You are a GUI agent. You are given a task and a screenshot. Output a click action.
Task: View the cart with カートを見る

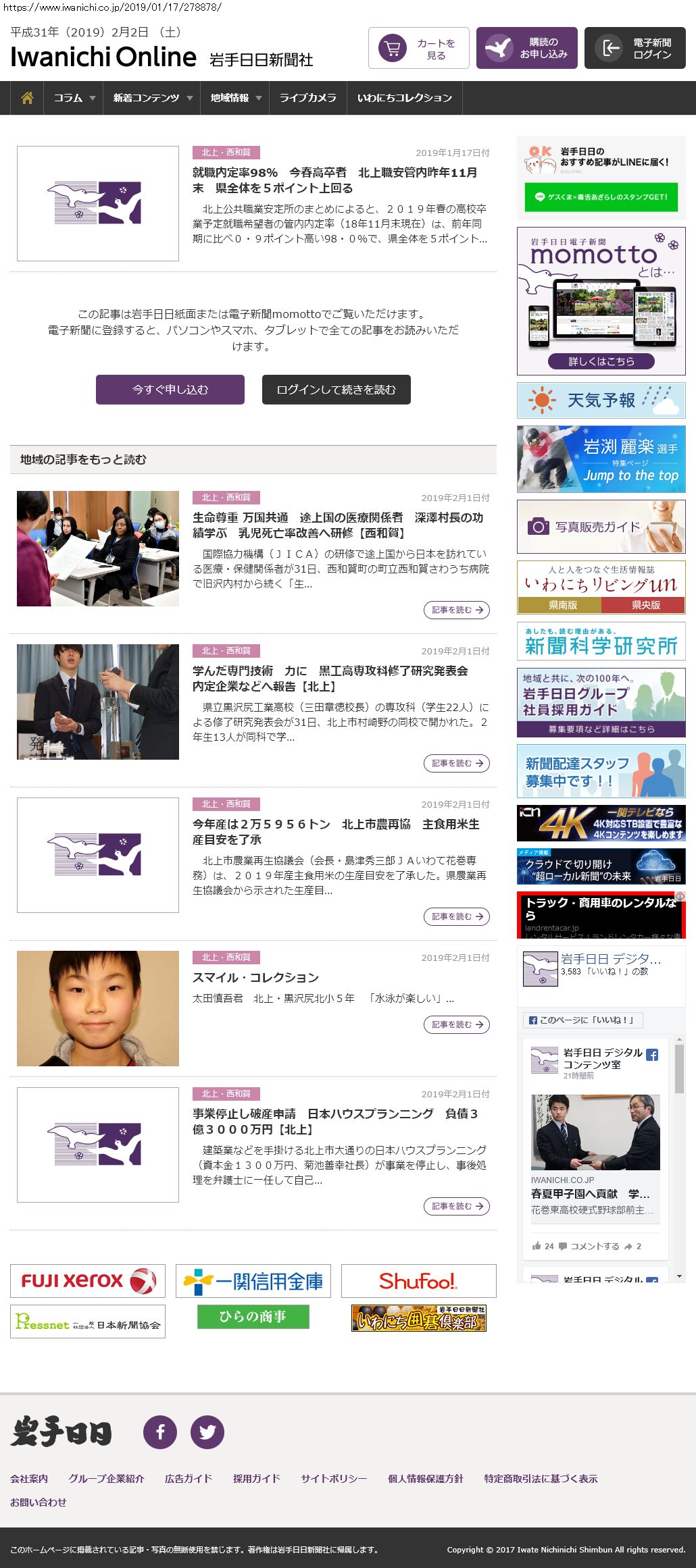coord(418,49)
